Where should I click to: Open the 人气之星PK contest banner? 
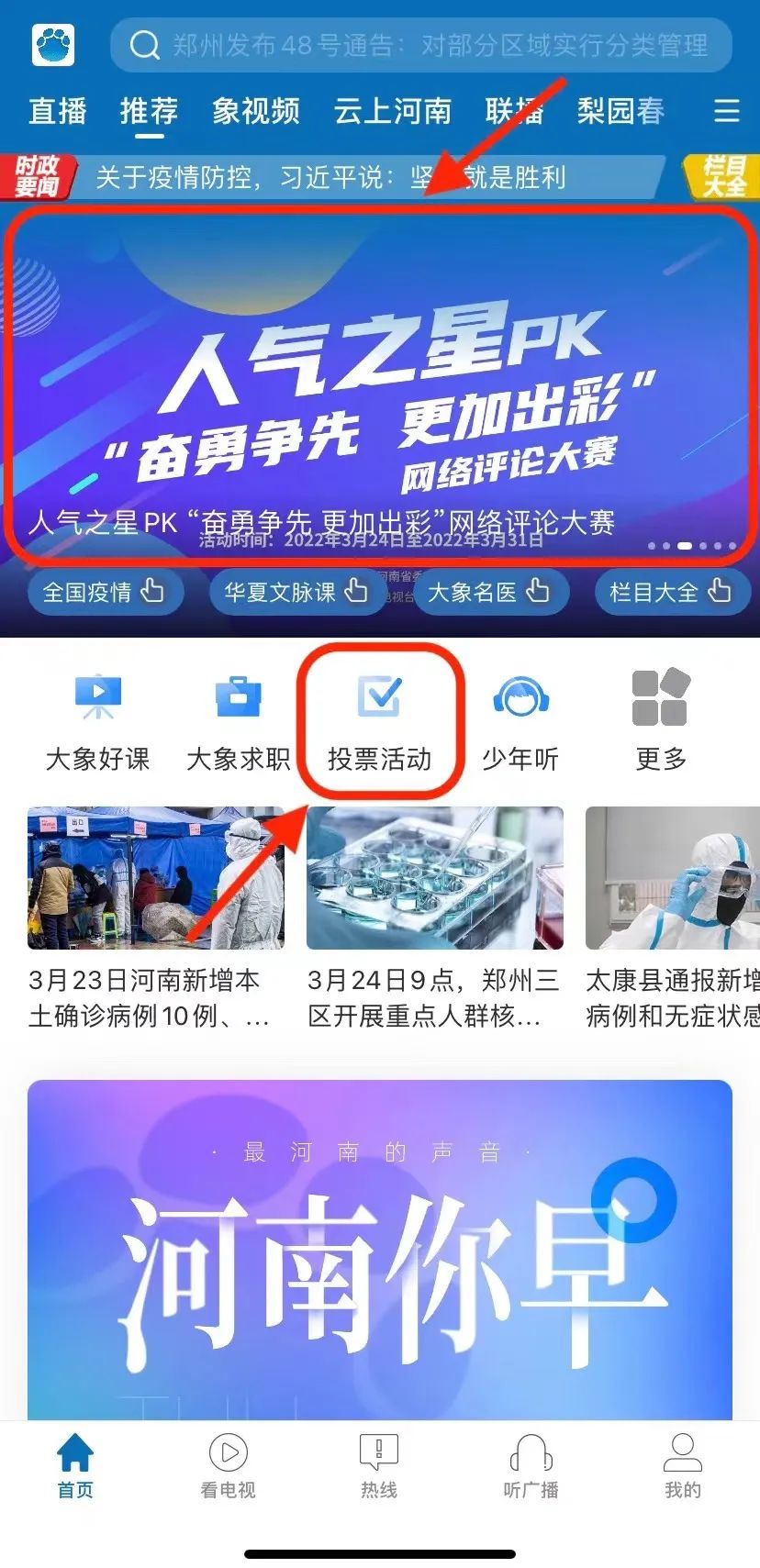pyautogui.click(x=378, y=385)
